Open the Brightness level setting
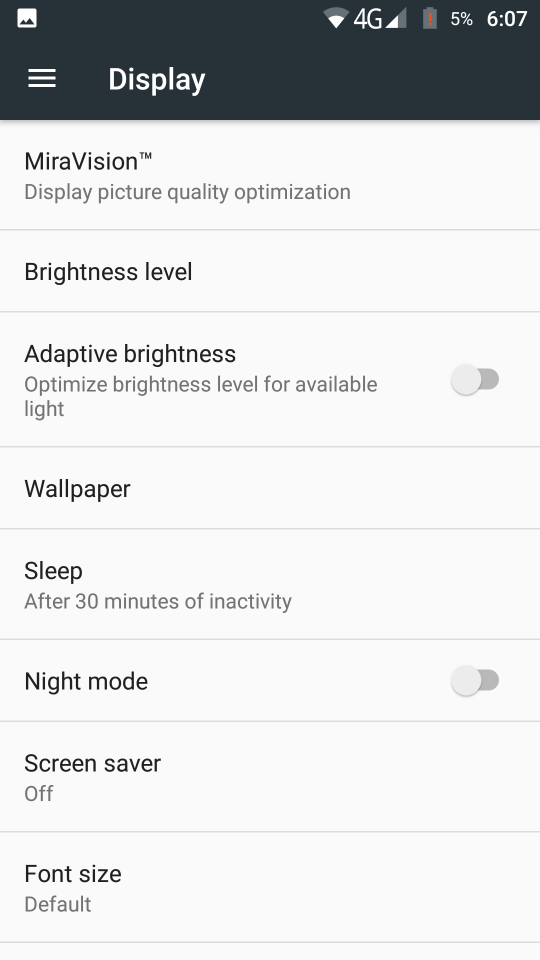This screenshot has width=540, height=960. [x=270, y=271]
